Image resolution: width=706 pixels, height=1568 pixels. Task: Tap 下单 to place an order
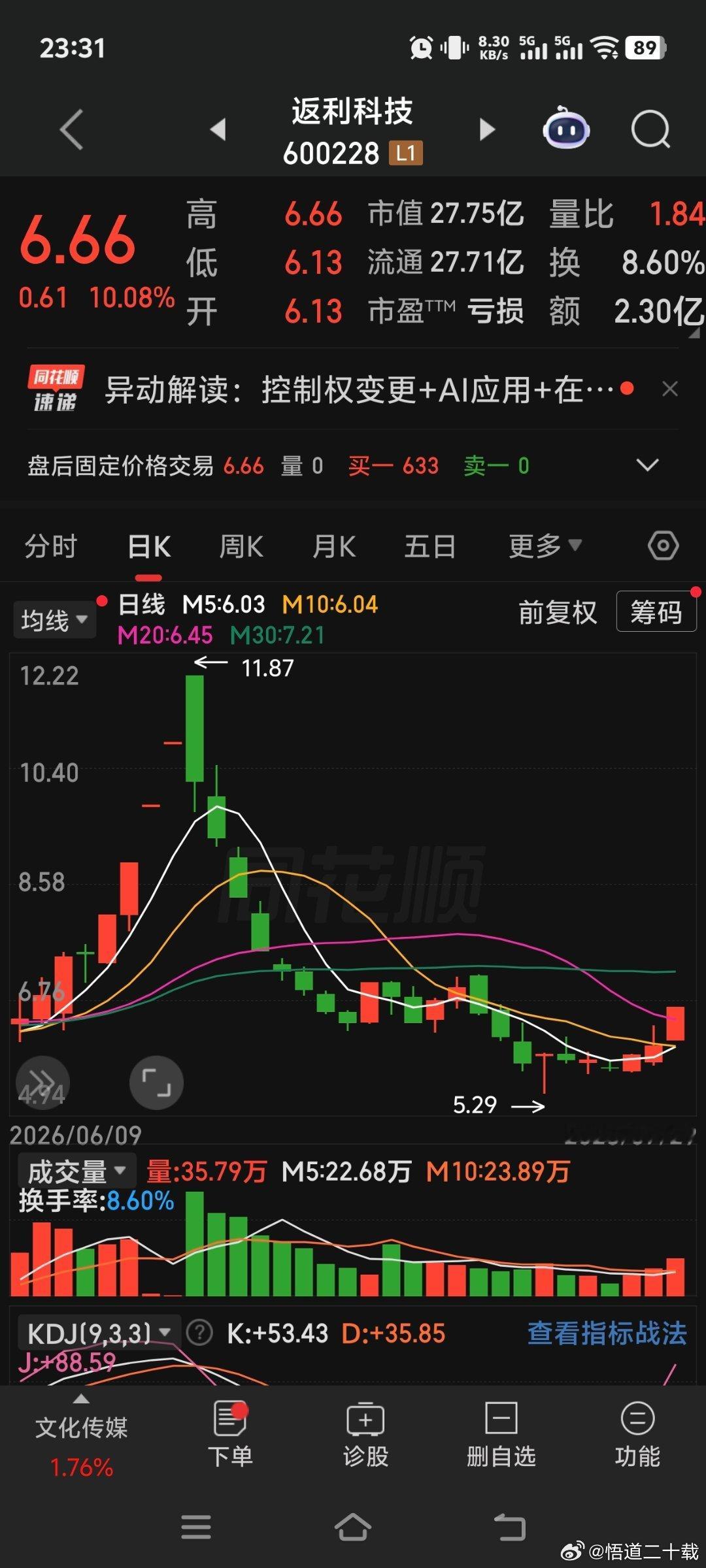pos(230,1435)
